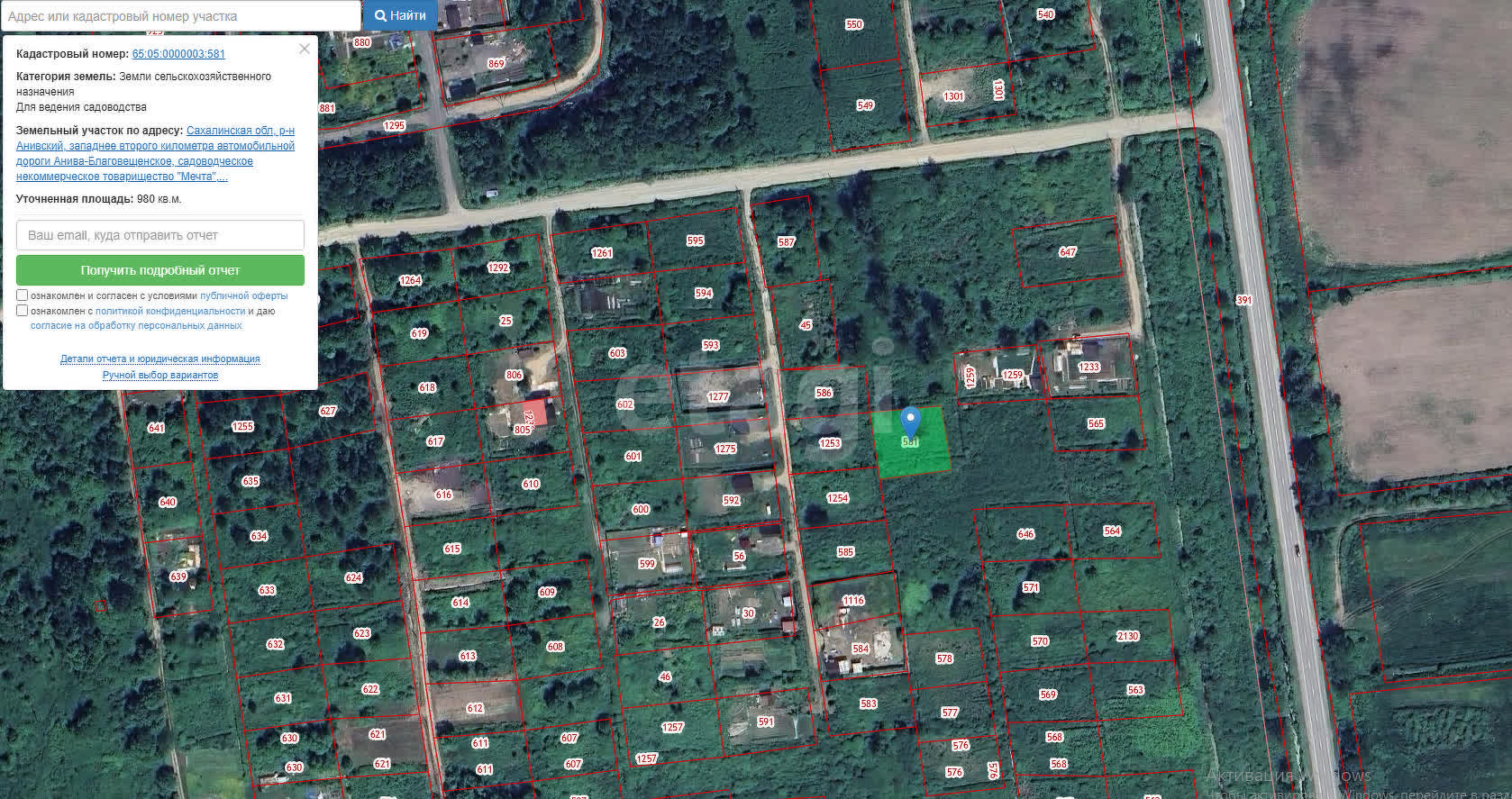
Task: Open cadastral number link 65:05:0000003:581
Action: pos(178,54)
